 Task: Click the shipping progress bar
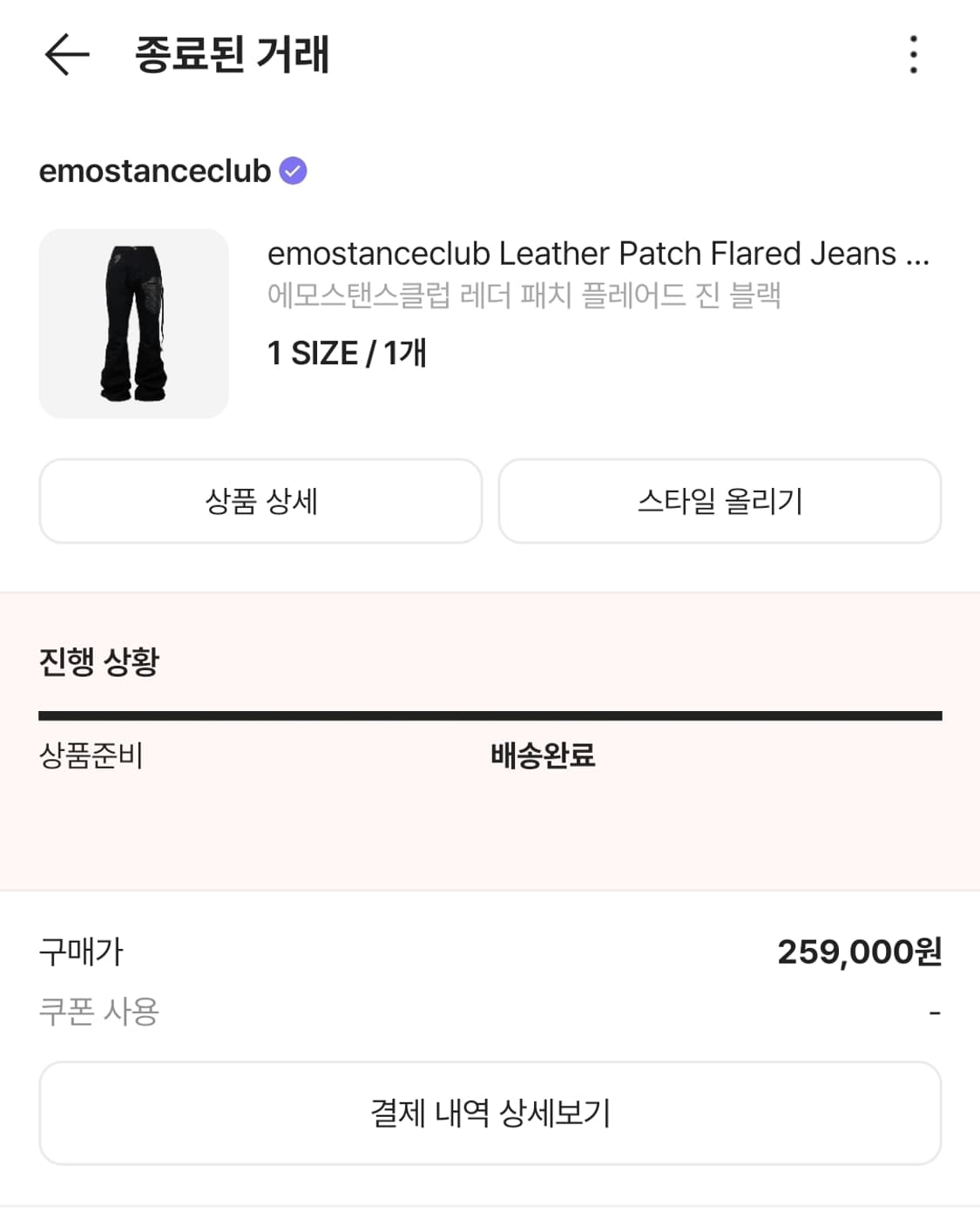pos(490,714)
